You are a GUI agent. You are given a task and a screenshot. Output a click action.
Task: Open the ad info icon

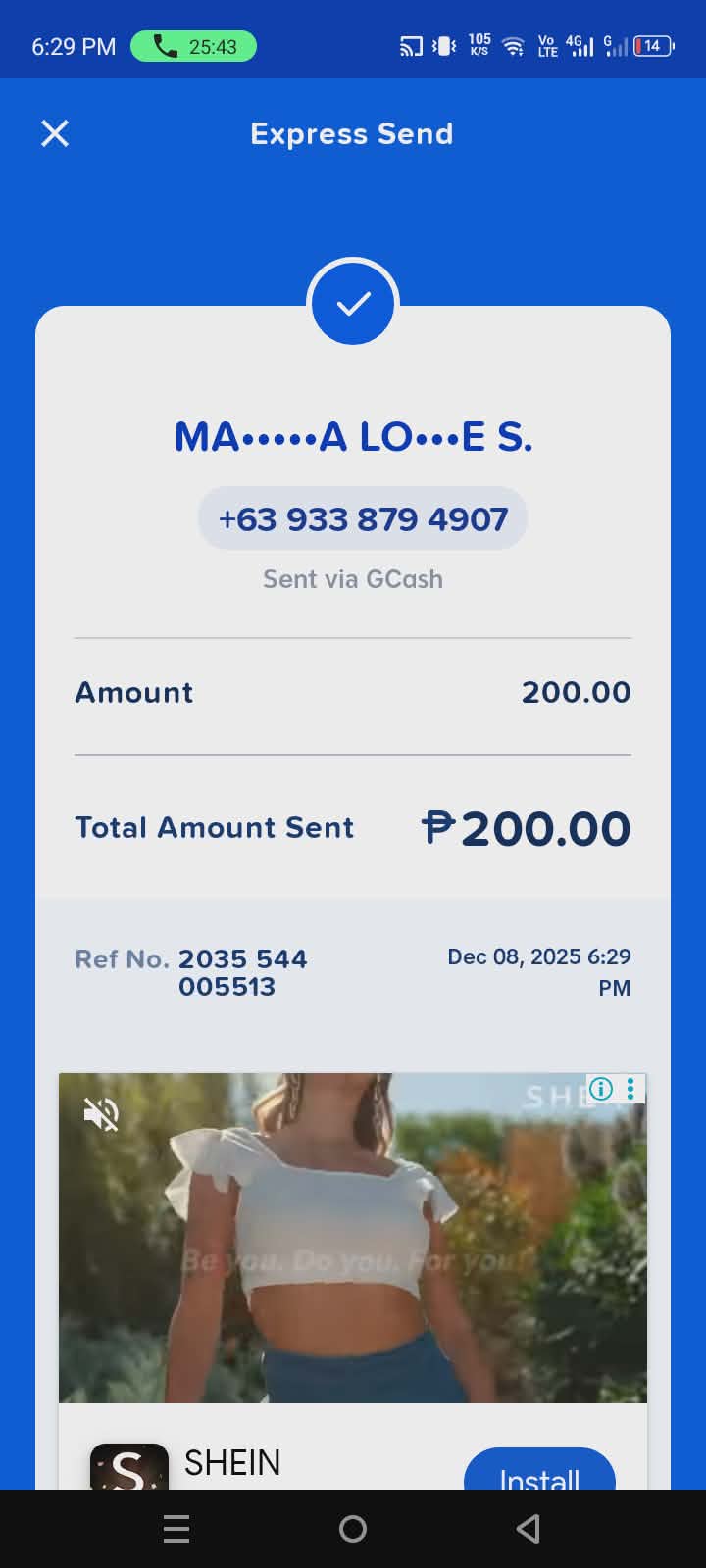pos(601,1089)
